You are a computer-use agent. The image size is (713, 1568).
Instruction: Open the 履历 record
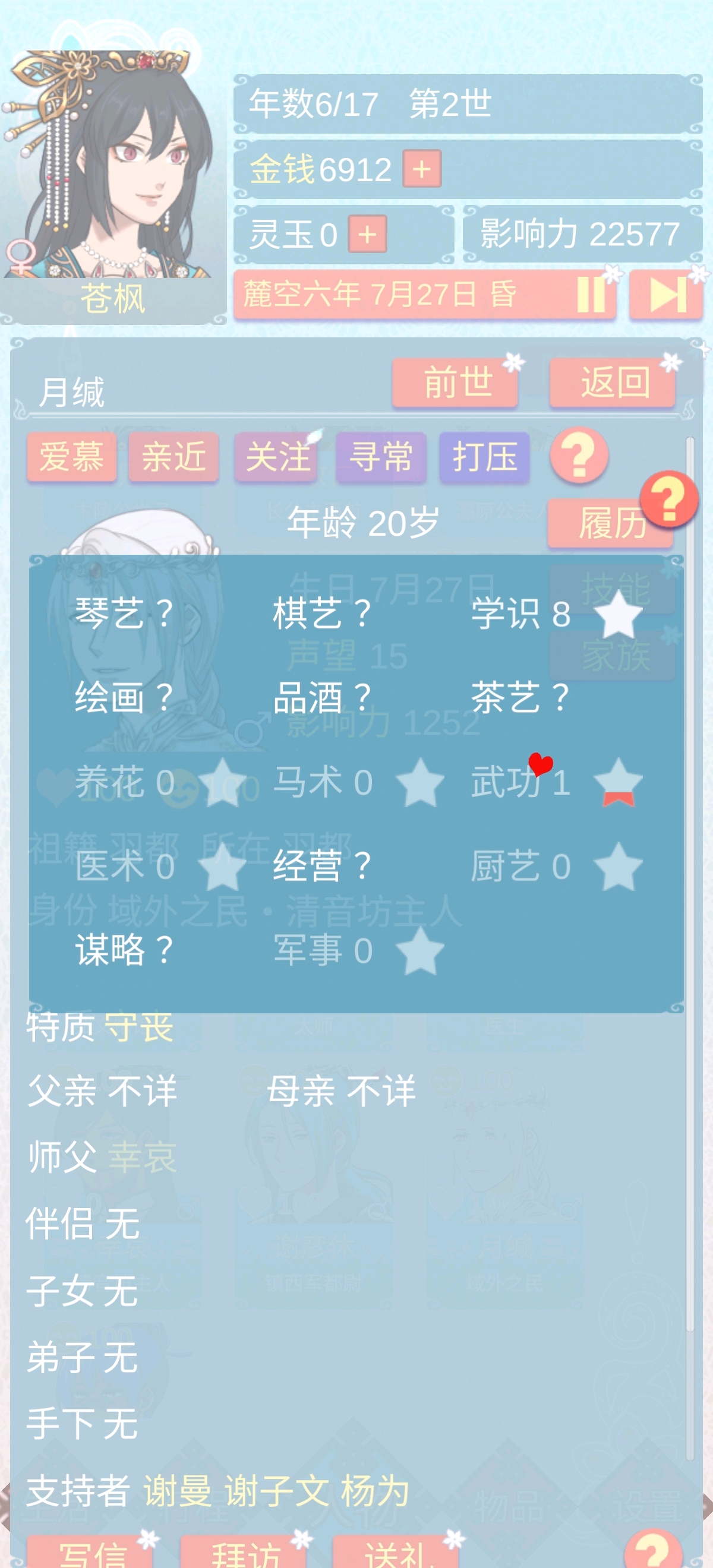point(610,523)
